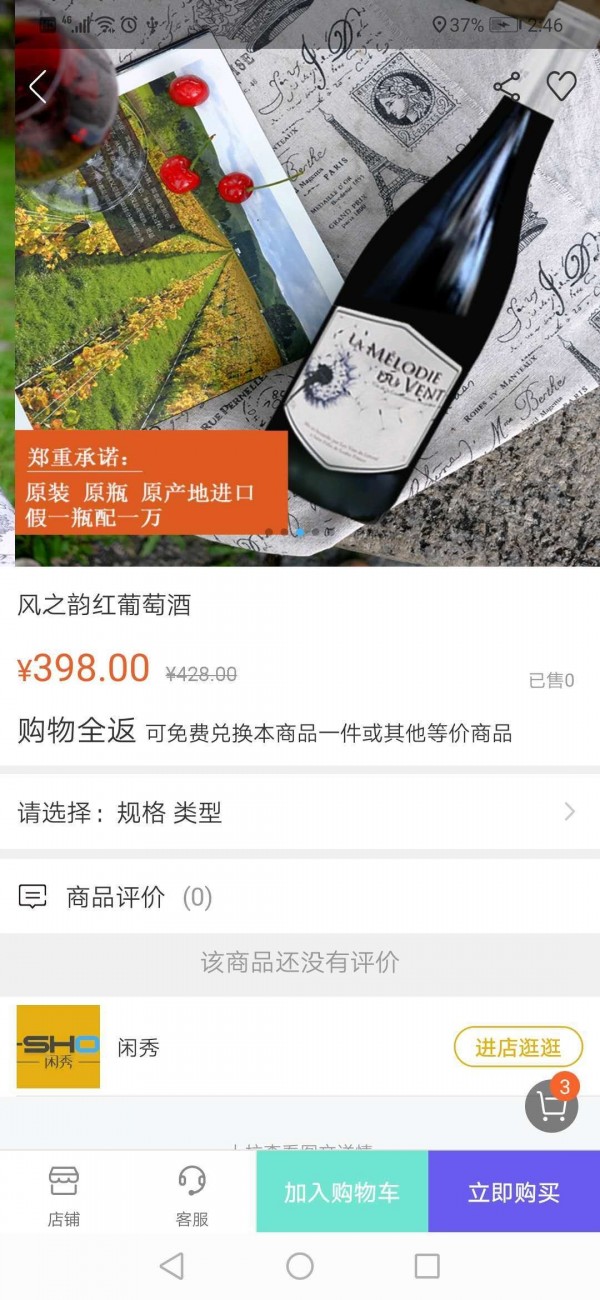Tap the system back button
Screen dimensions: 600x1300
point(172,1266)
